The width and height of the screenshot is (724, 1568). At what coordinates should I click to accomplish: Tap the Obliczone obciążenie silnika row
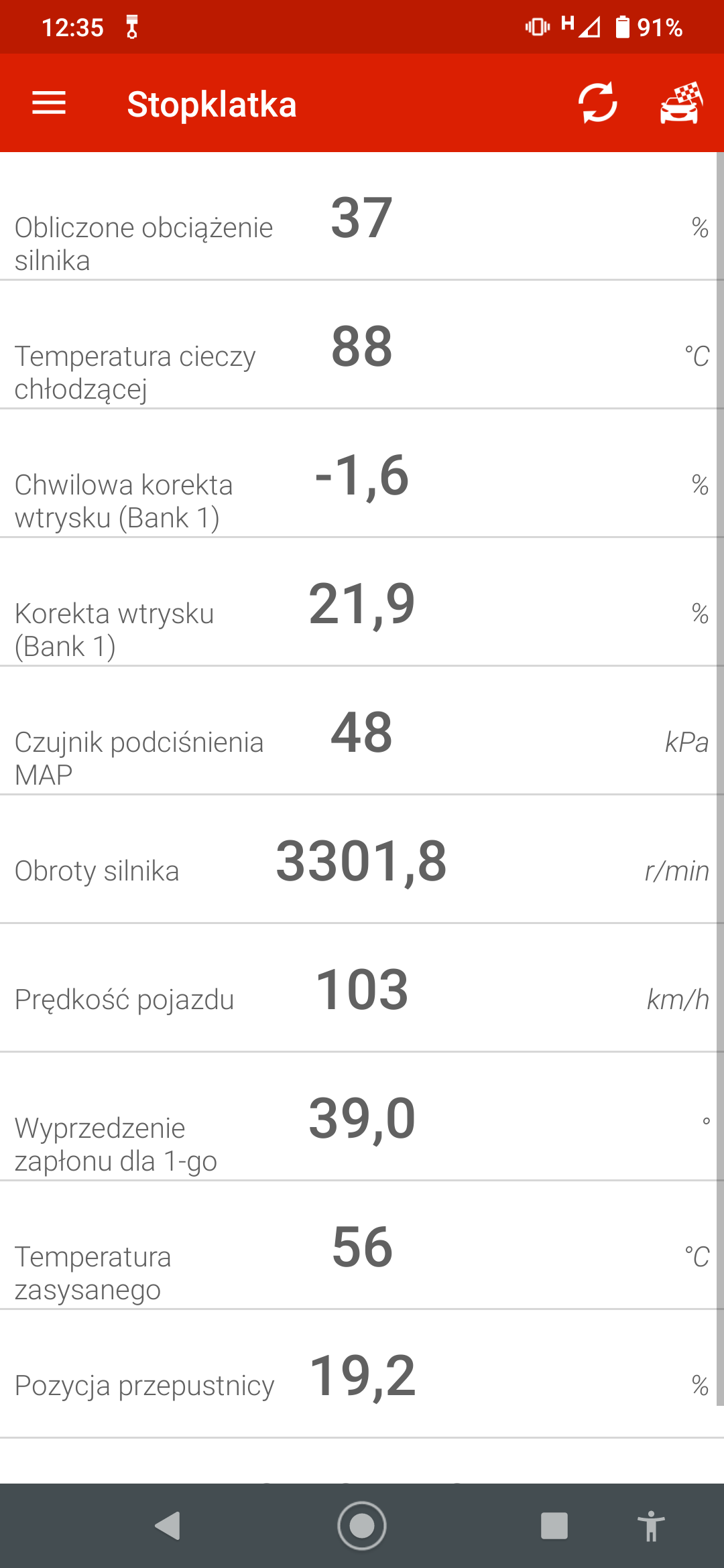[x=362, y=228]
